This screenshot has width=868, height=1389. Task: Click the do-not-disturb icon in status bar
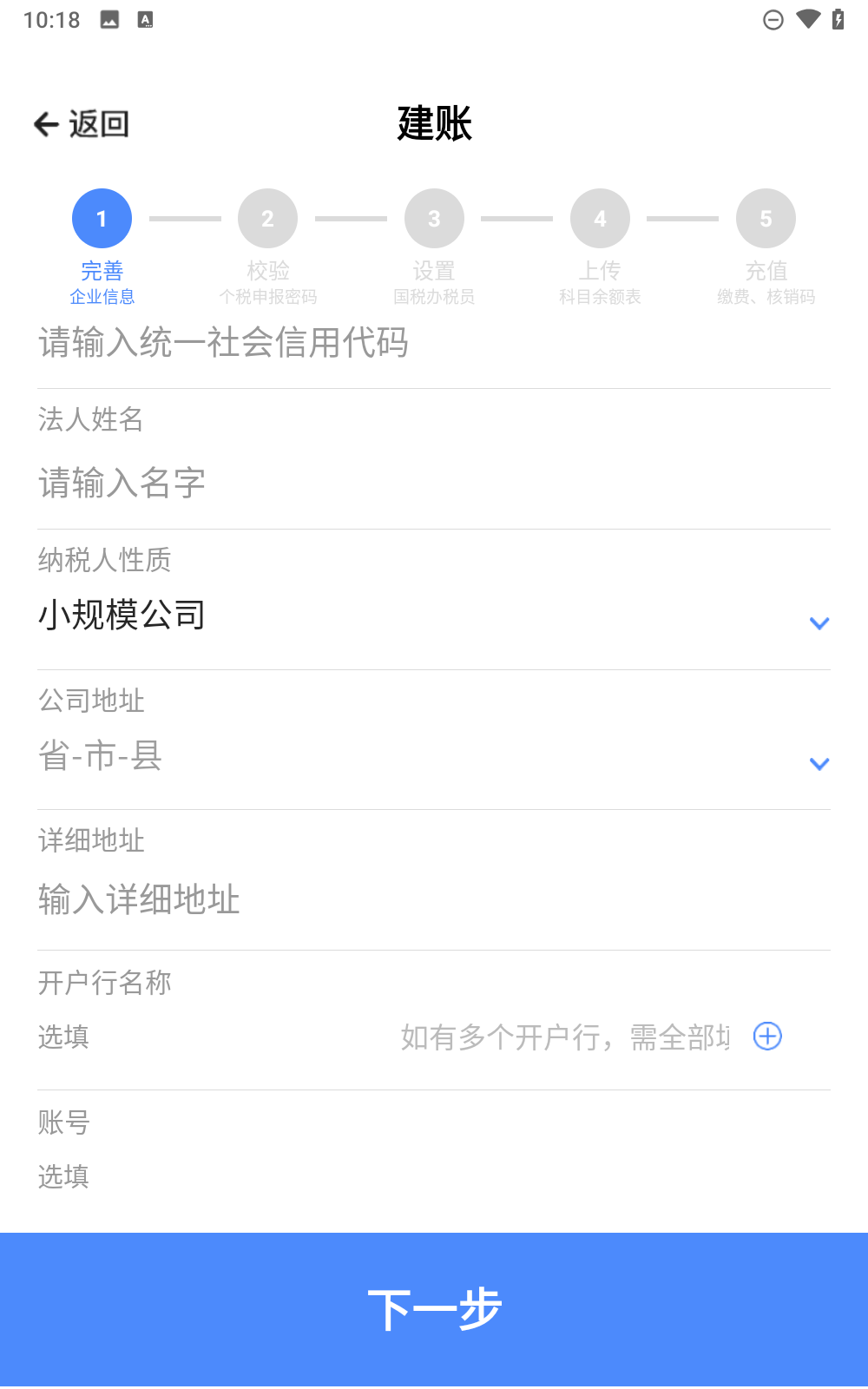(x=772, y=17)
